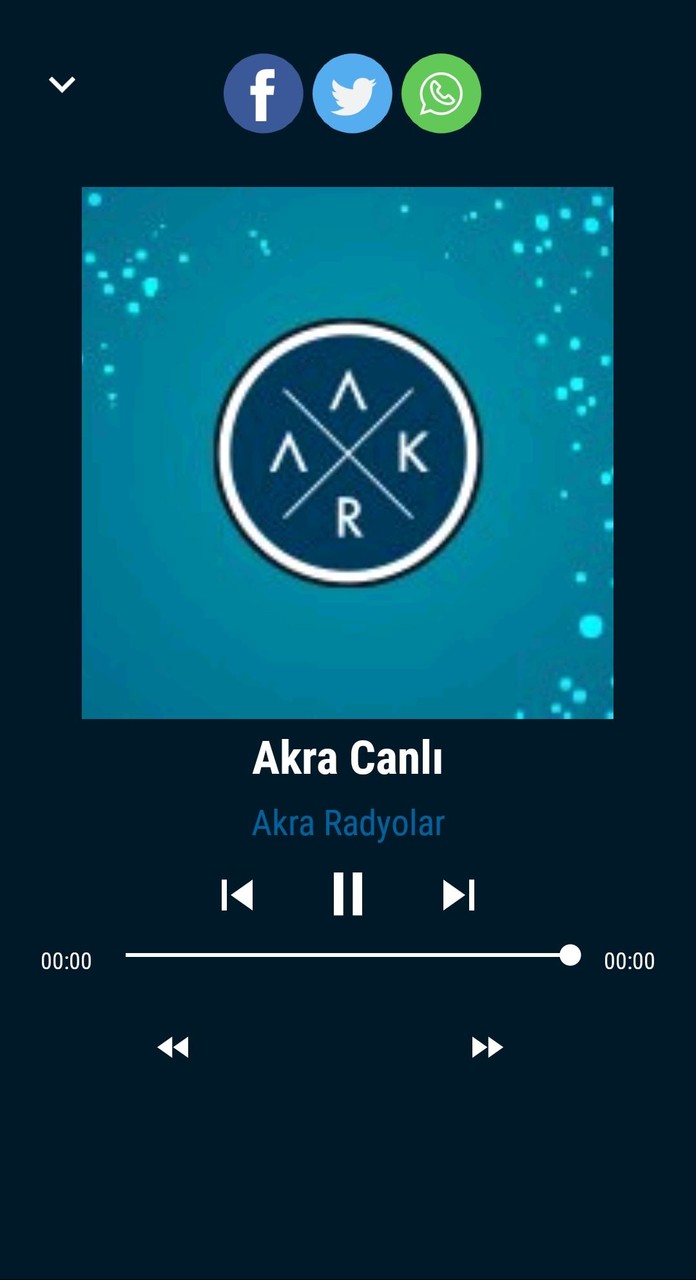This screenshot has height=1280, width=696.
Task: Pause Akra Canlı playback
Action: pyautogui.click(x=348, y=894)
